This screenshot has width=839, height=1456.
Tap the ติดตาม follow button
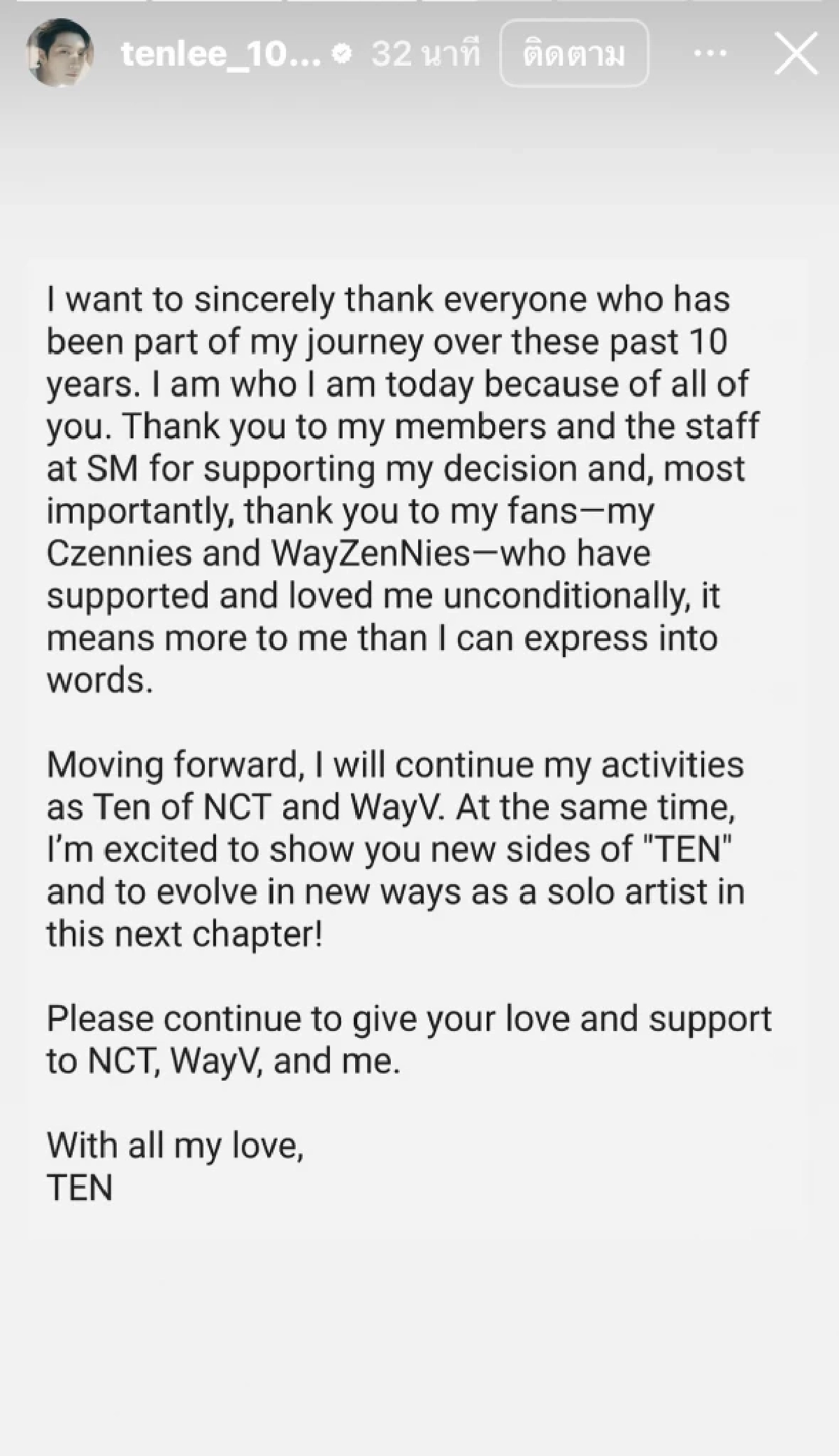tap(574, 54)
